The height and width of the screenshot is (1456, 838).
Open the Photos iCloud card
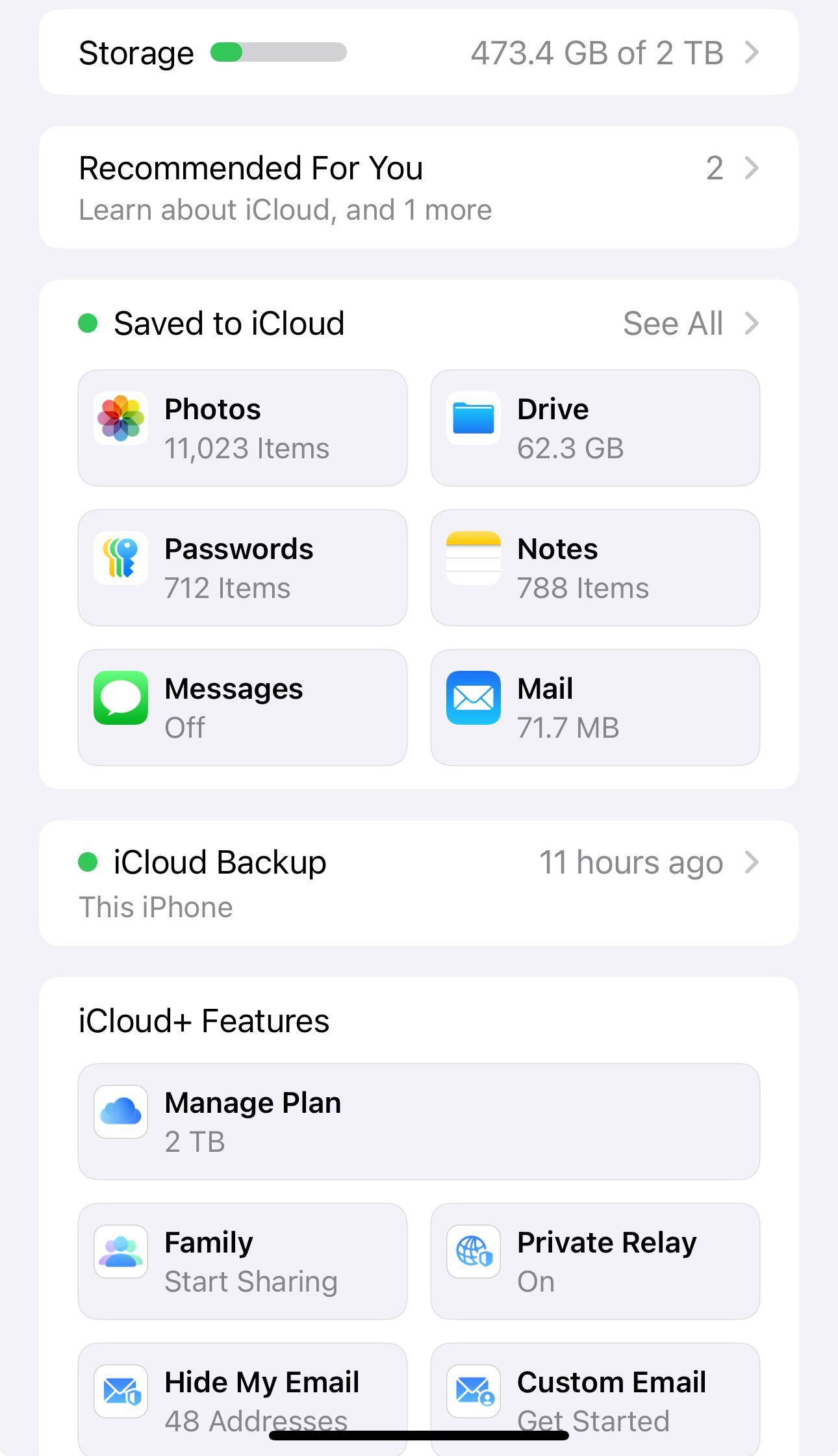click(242, 428)
